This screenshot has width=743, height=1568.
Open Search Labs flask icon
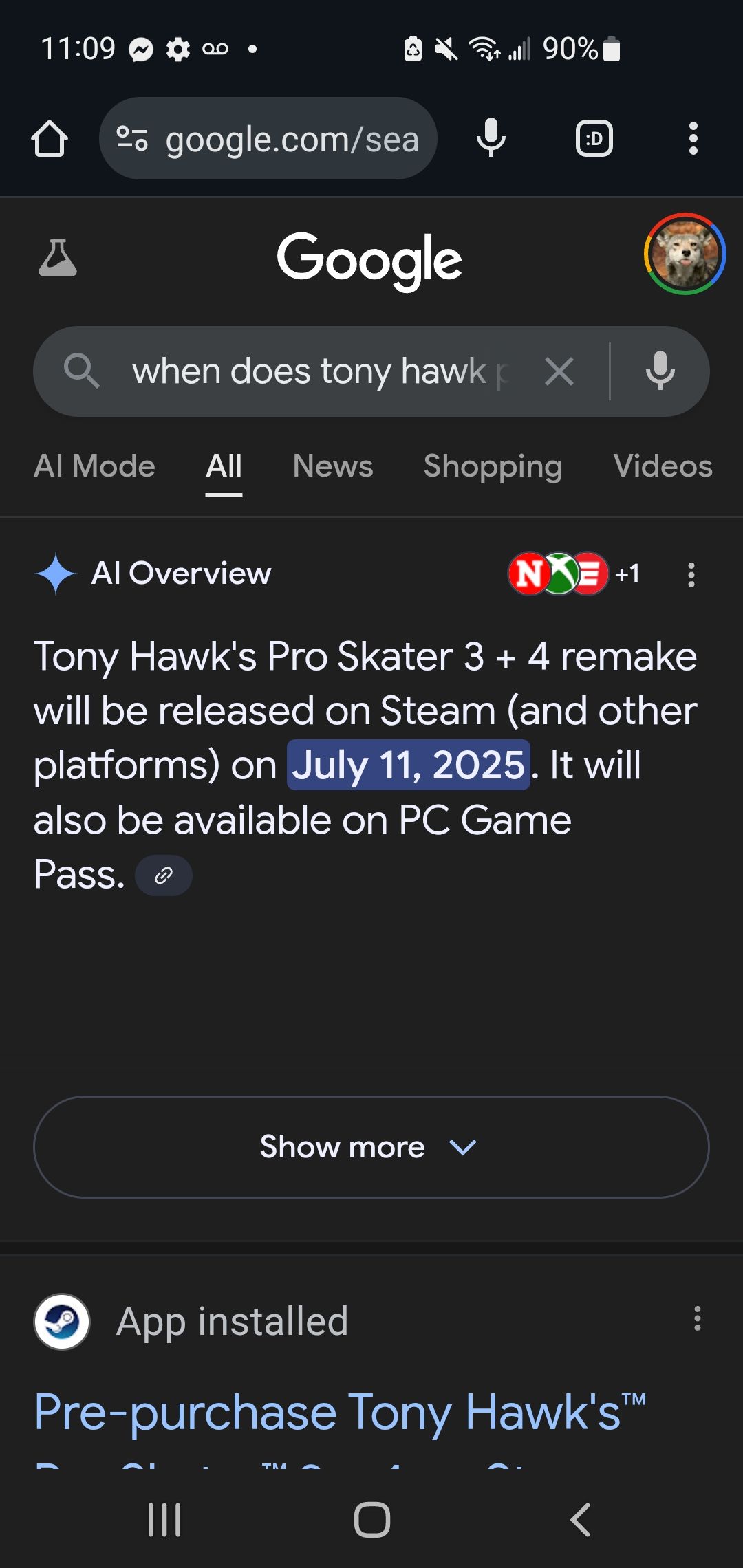coord(58,259)
